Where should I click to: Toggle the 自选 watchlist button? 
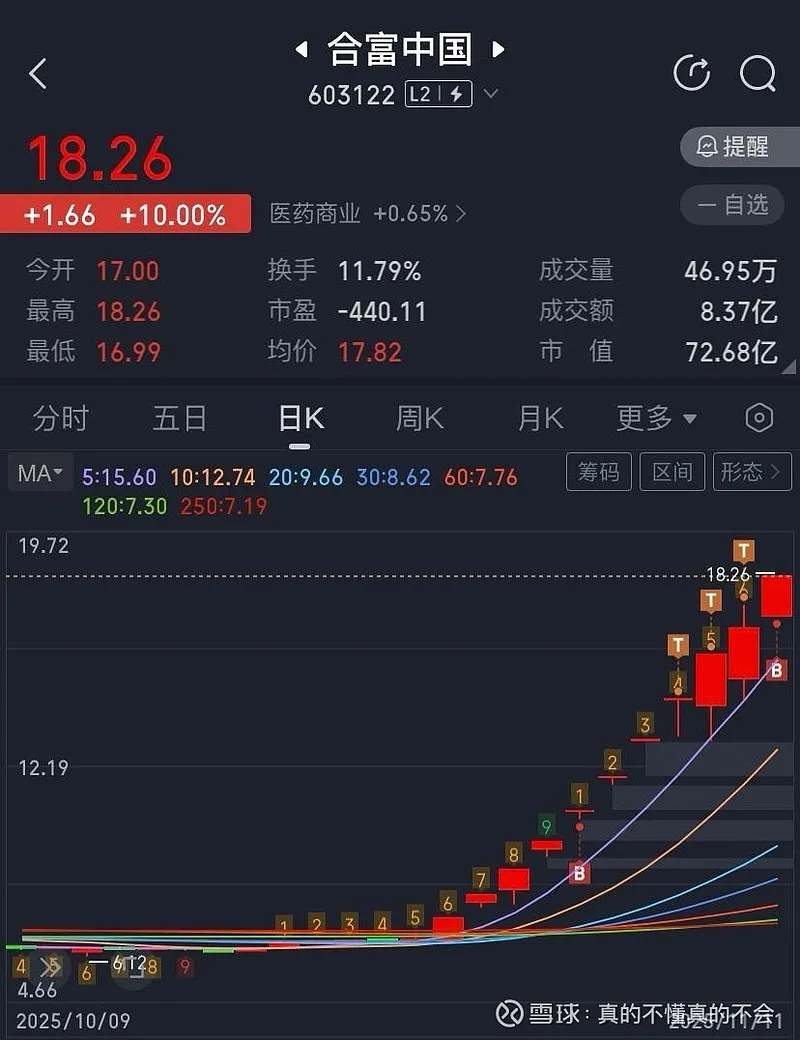point(738,205)
